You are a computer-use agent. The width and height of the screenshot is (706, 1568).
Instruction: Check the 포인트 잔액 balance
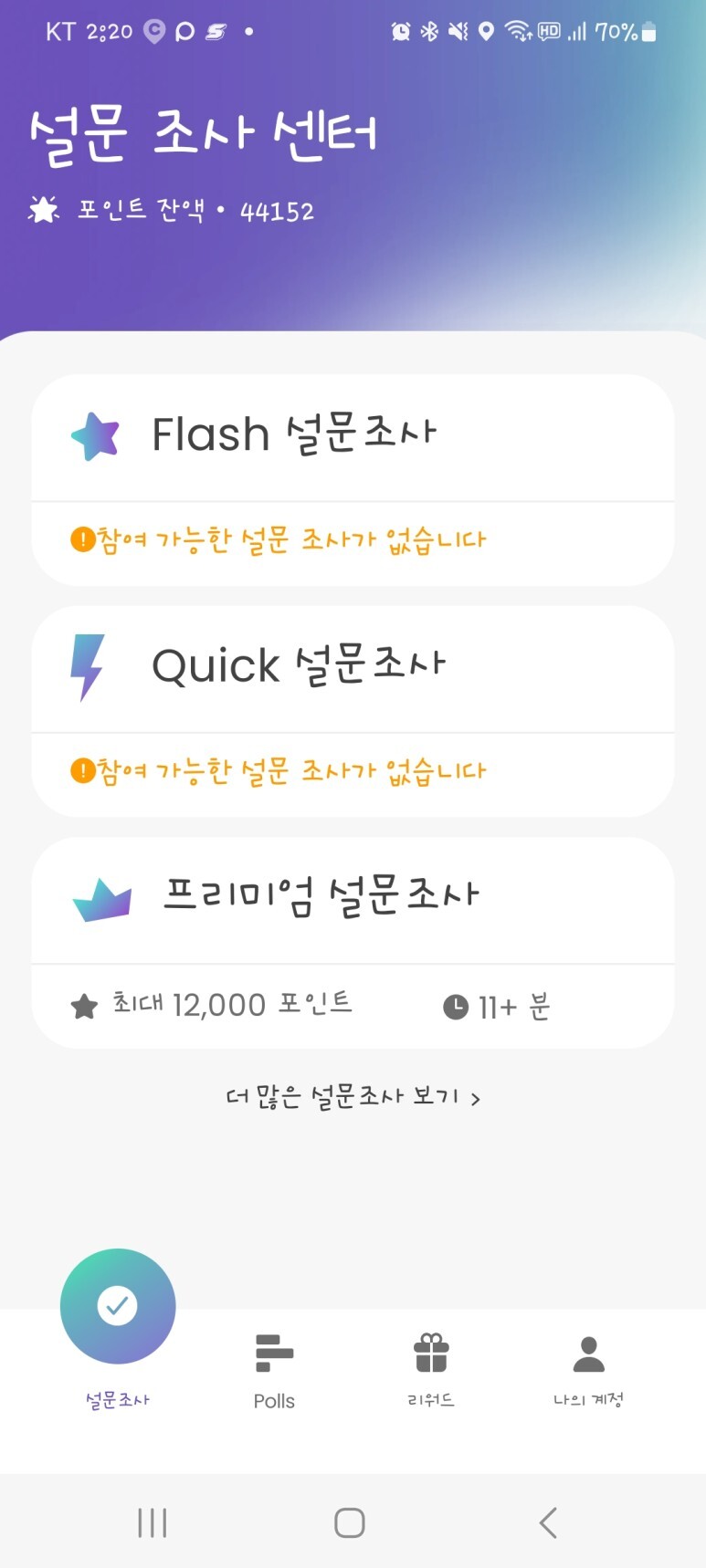(x=172, y=211)
